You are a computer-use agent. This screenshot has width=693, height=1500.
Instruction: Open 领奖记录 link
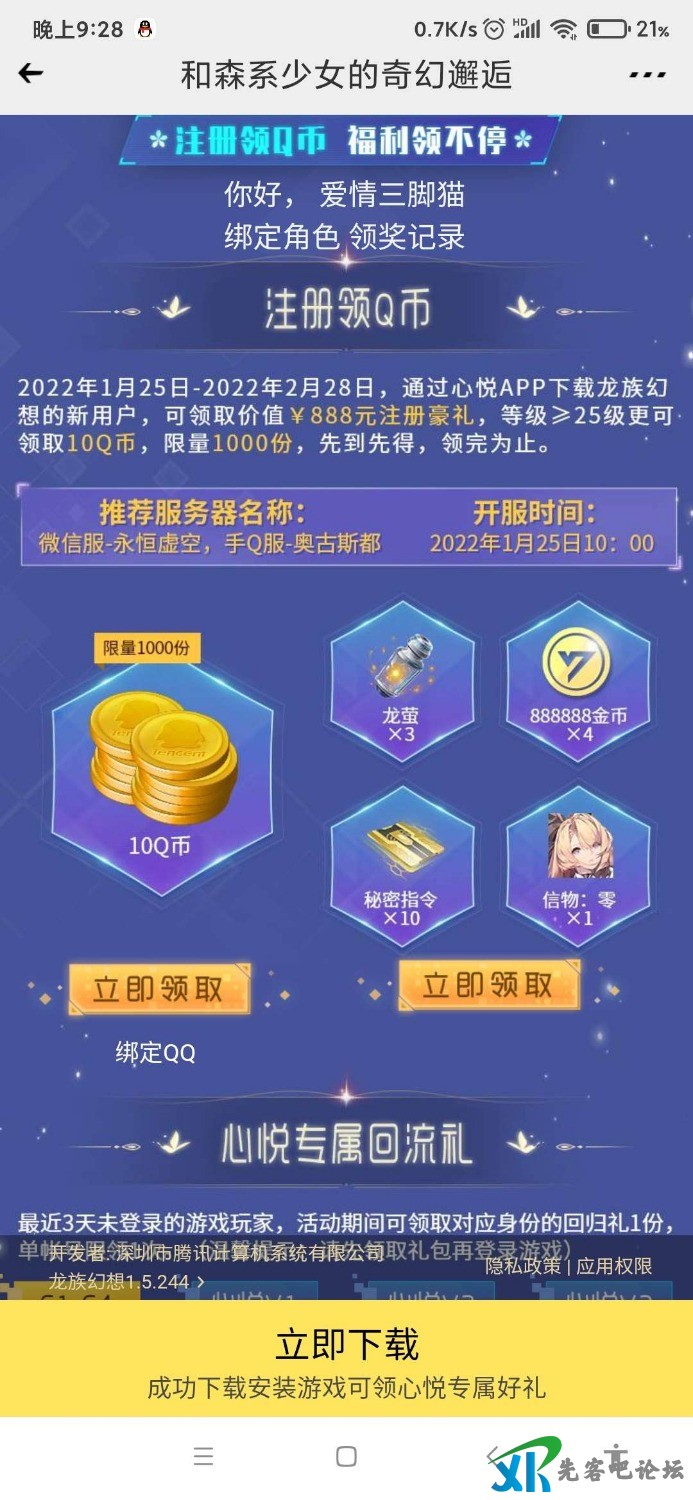pyautogui.click(x=407, y=236)
